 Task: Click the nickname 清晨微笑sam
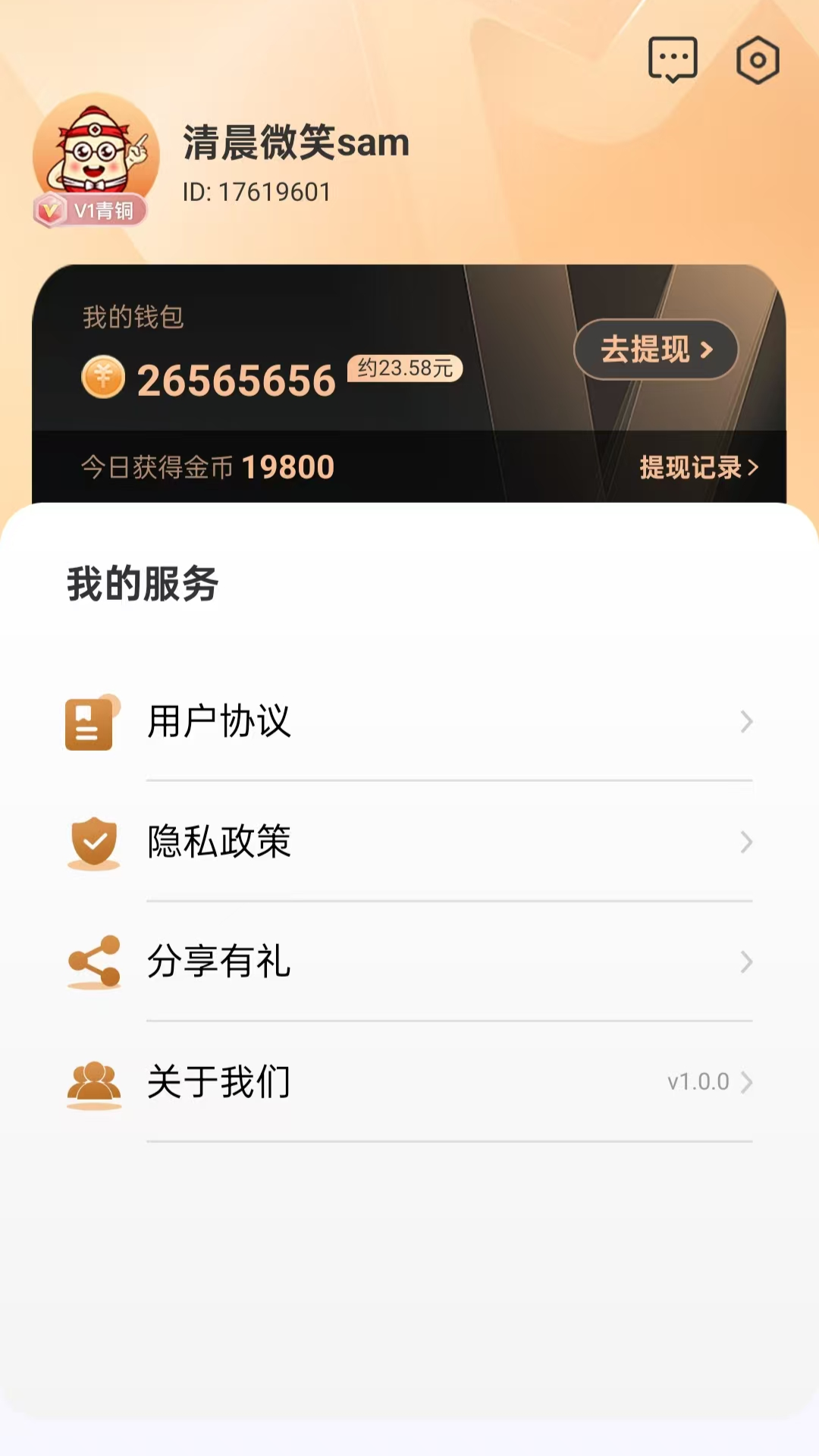point(296,143)
